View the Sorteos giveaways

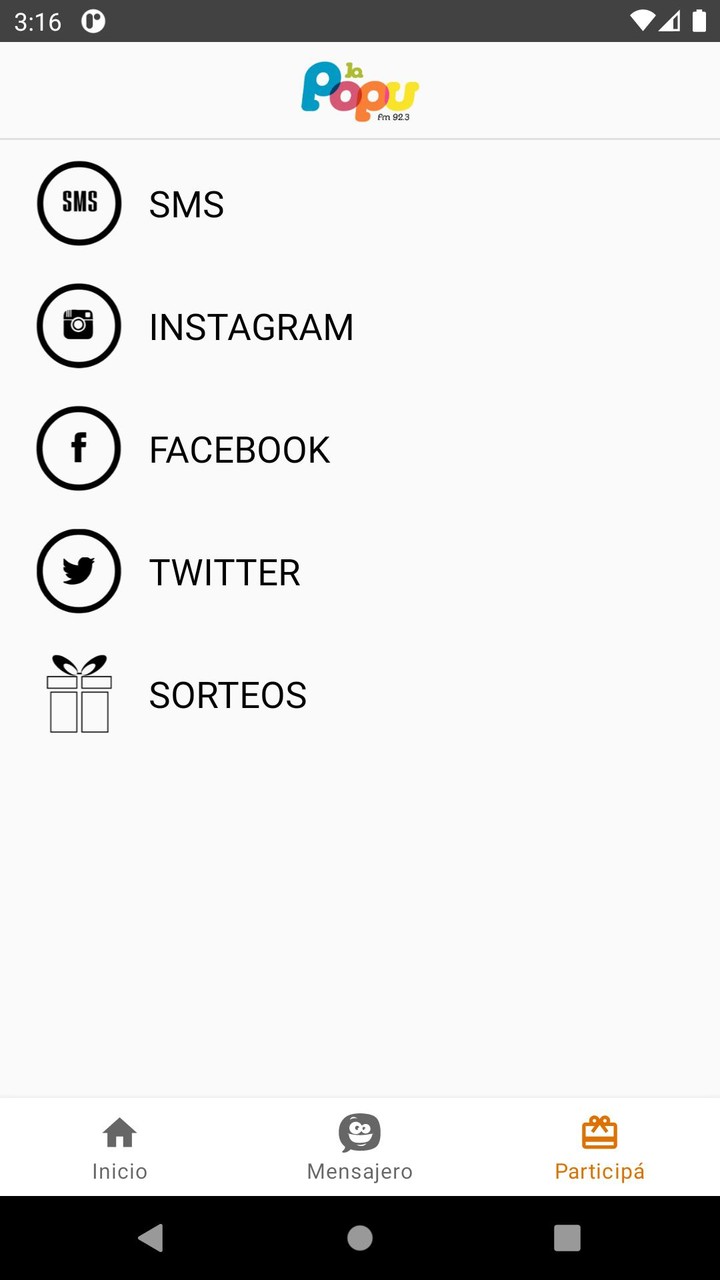(227, 695)
